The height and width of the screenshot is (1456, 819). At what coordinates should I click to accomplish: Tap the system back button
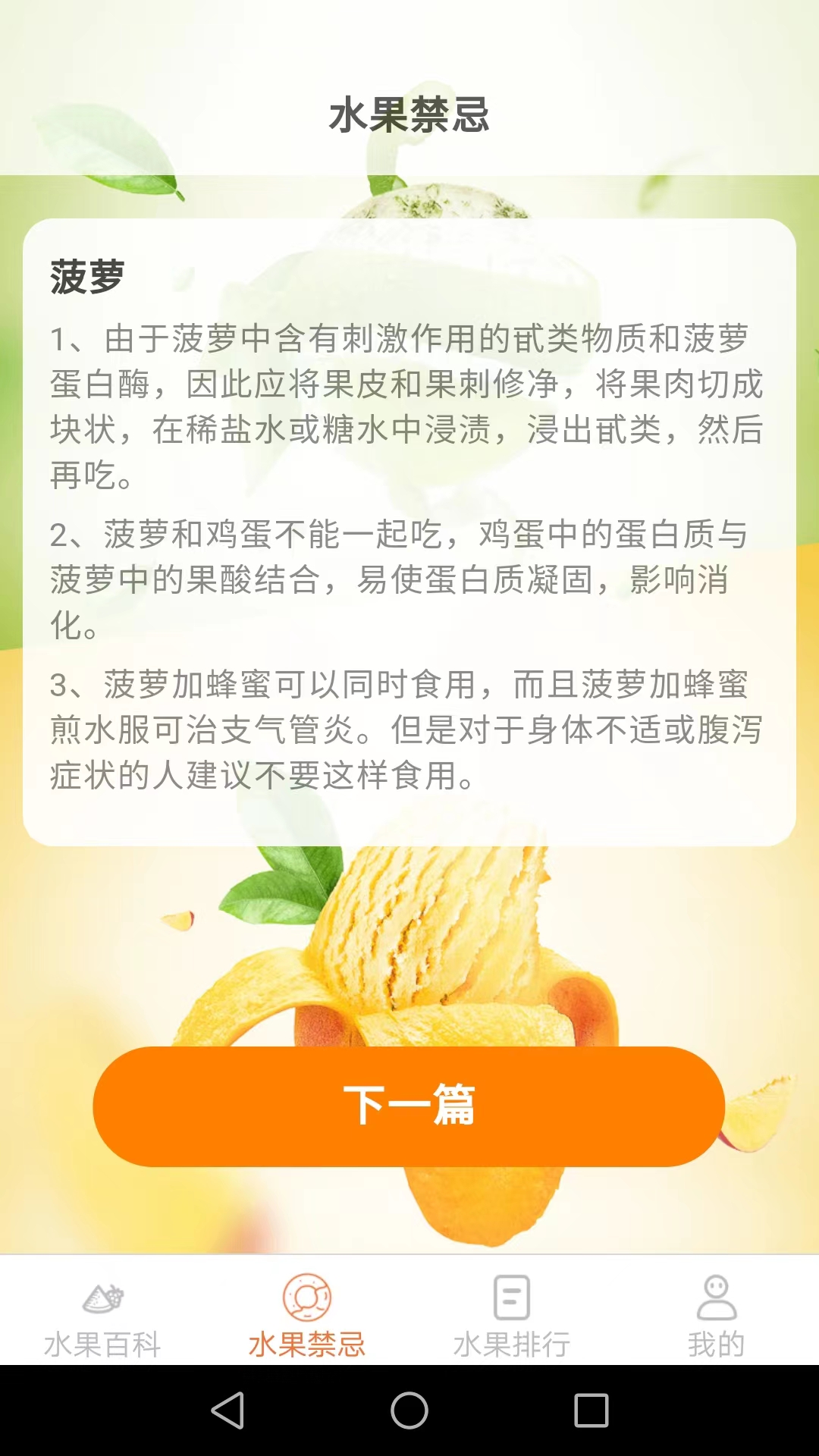(227, 1410)
